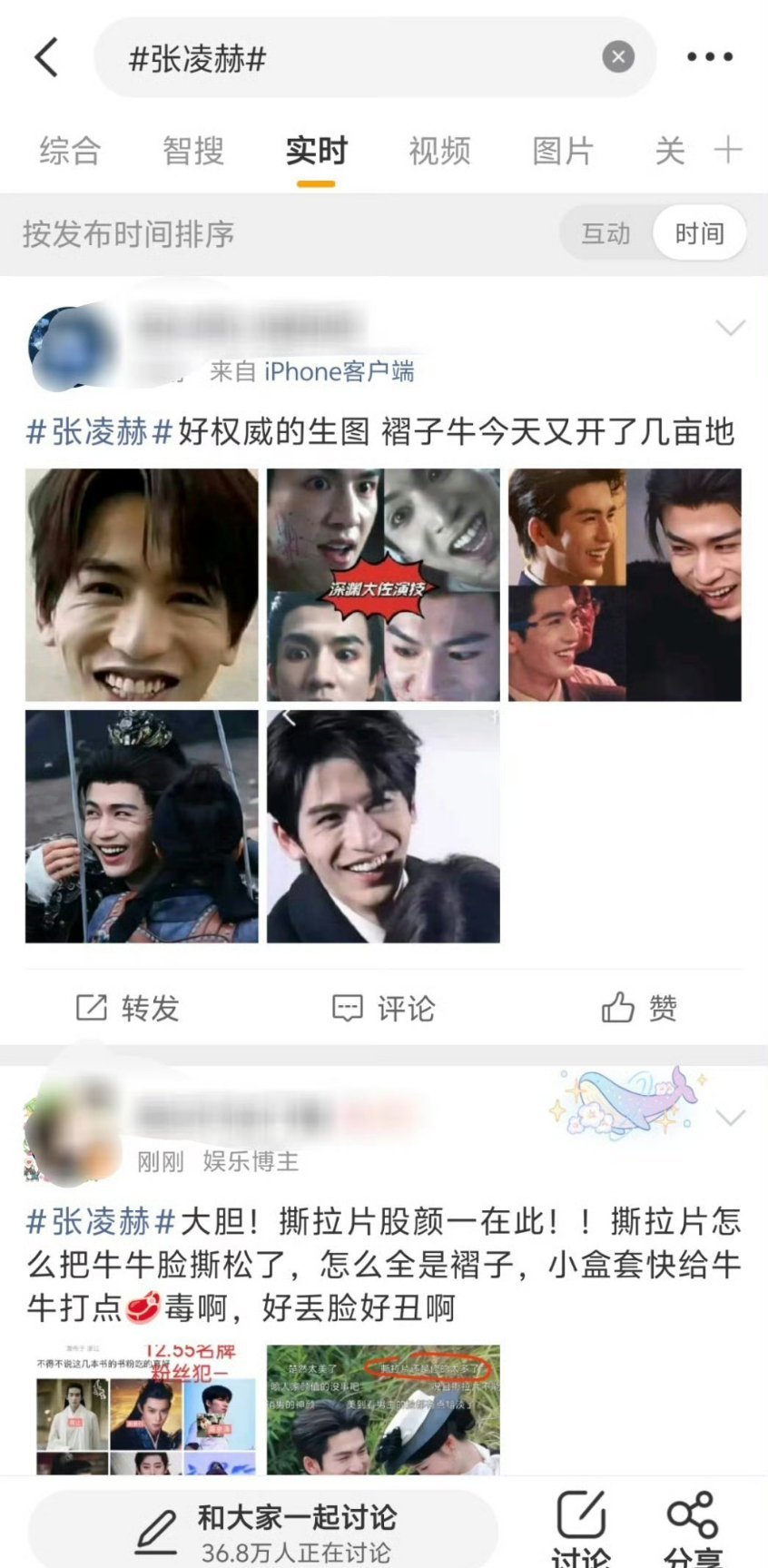Collapse the first post with its chevron
Screen dimensions: 768x1568
click(x=729, y=327)
